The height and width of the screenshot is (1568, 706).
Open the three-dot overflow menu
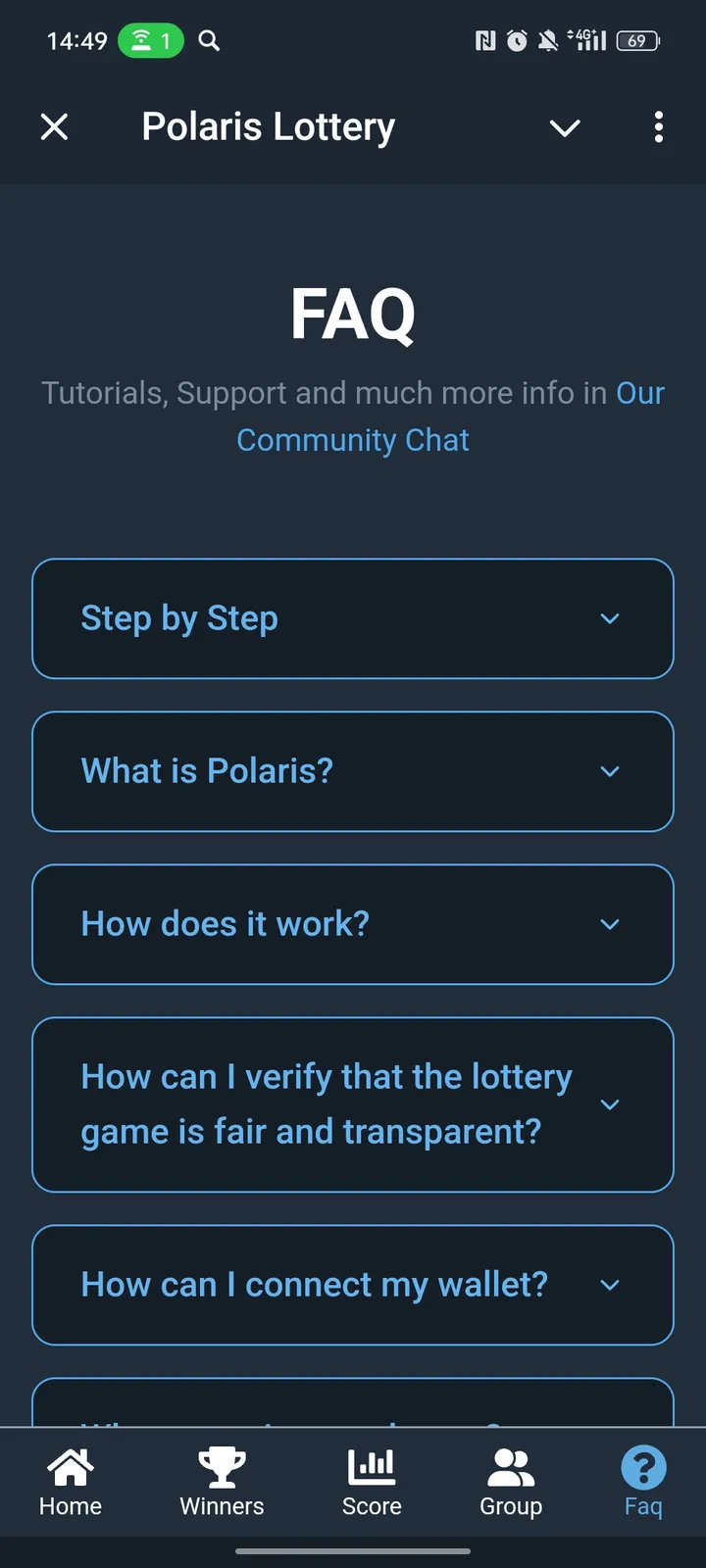pos(658,127)
